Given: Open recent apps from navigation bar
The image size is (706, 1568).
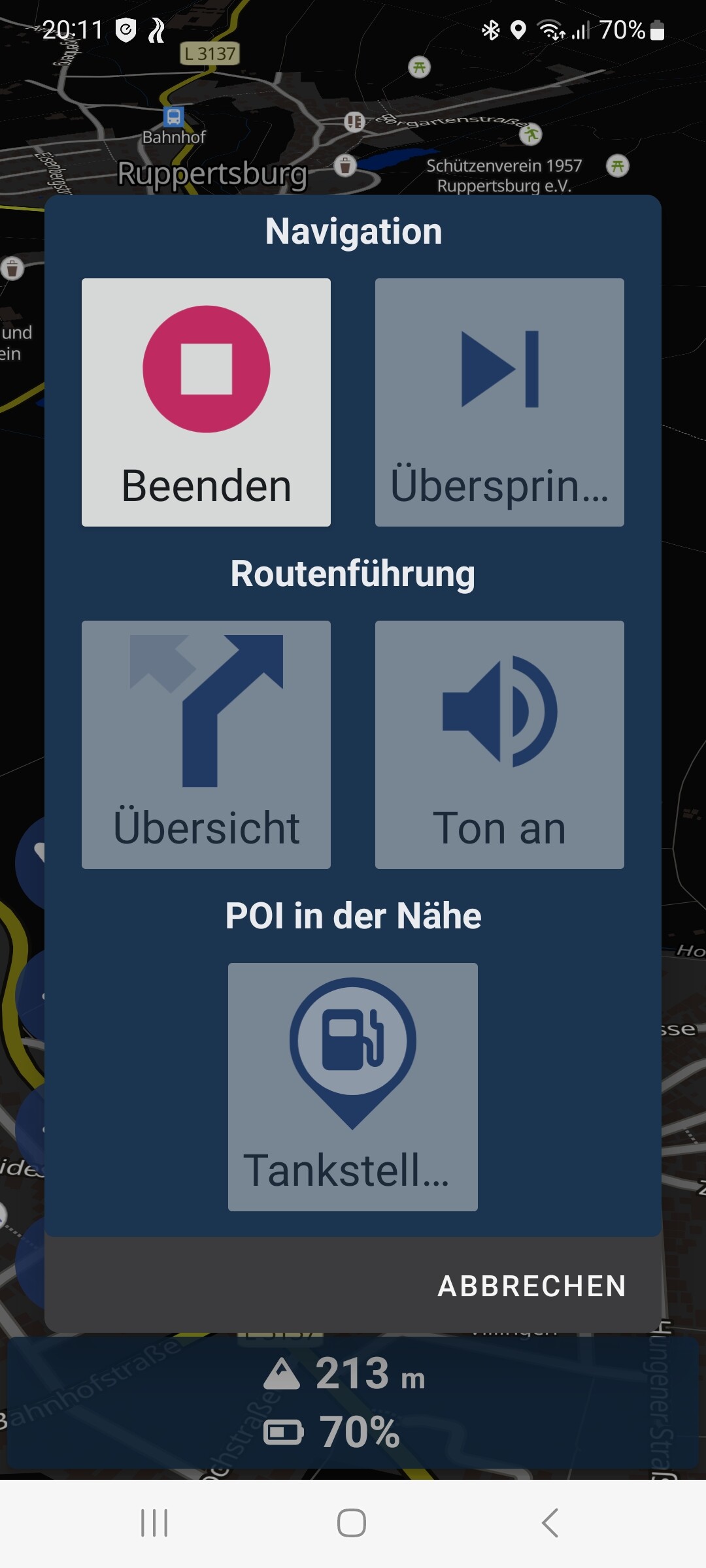Looking at the screenshot, I should (155, 1523).
